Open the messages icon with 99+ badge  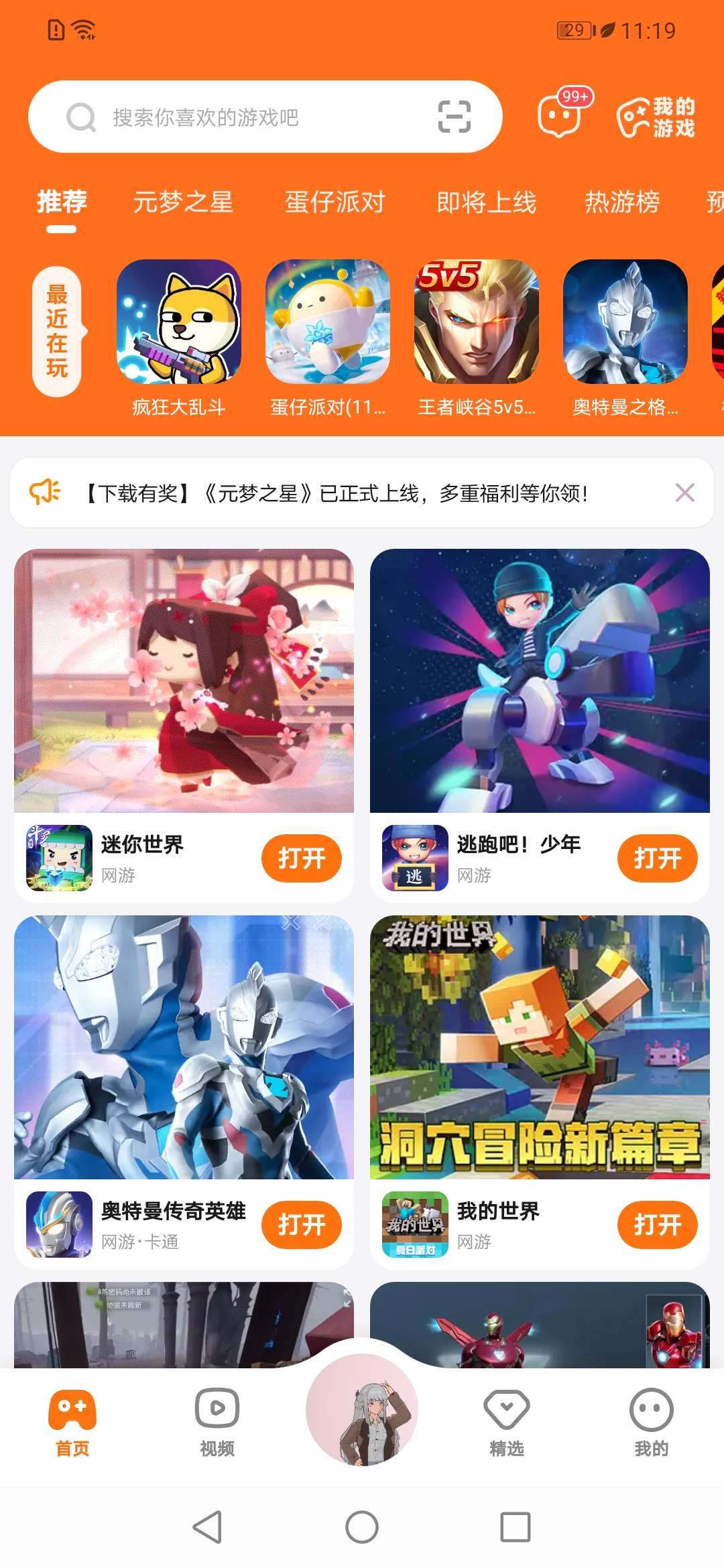[560, 116]
